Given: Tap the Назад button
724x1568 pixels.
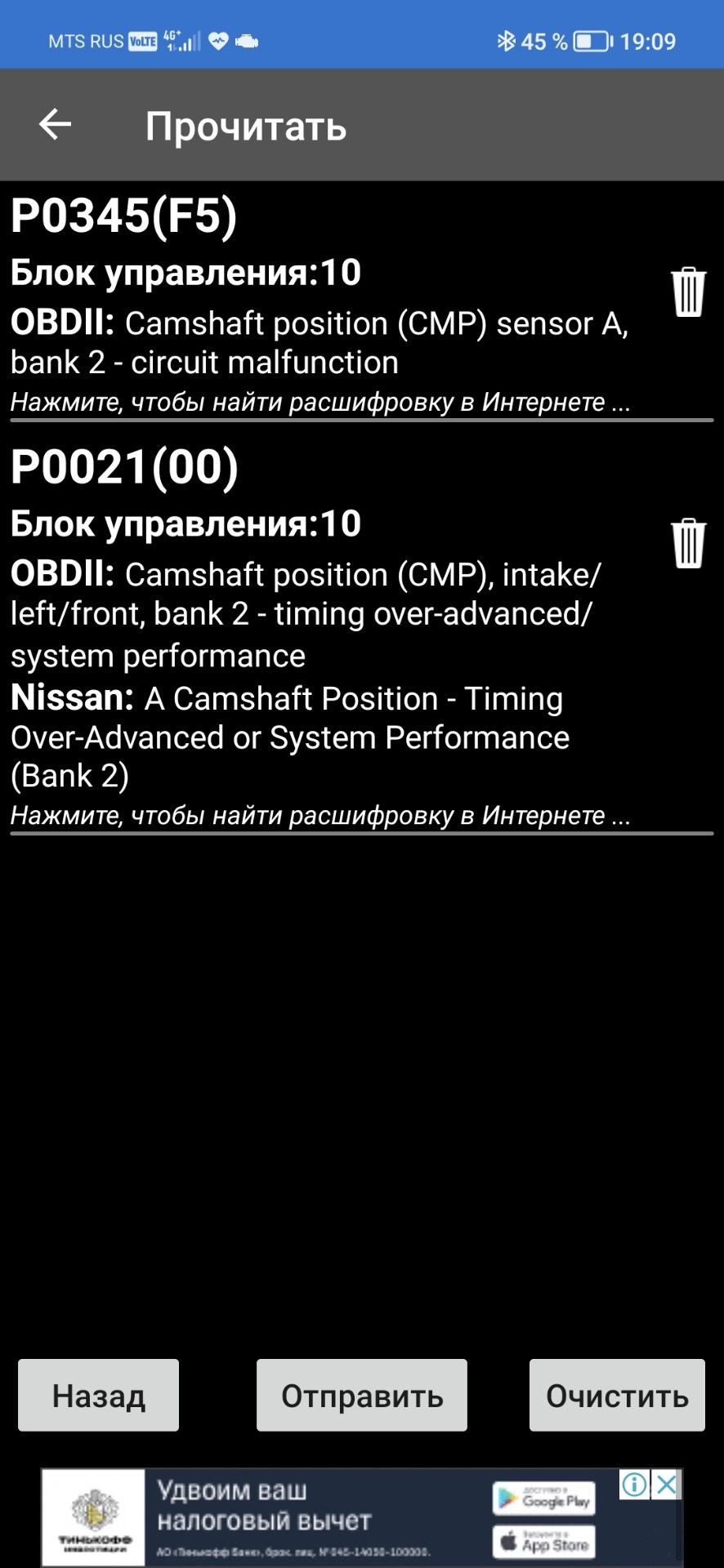Looking at the screenshot, I should pos(99,1396).
